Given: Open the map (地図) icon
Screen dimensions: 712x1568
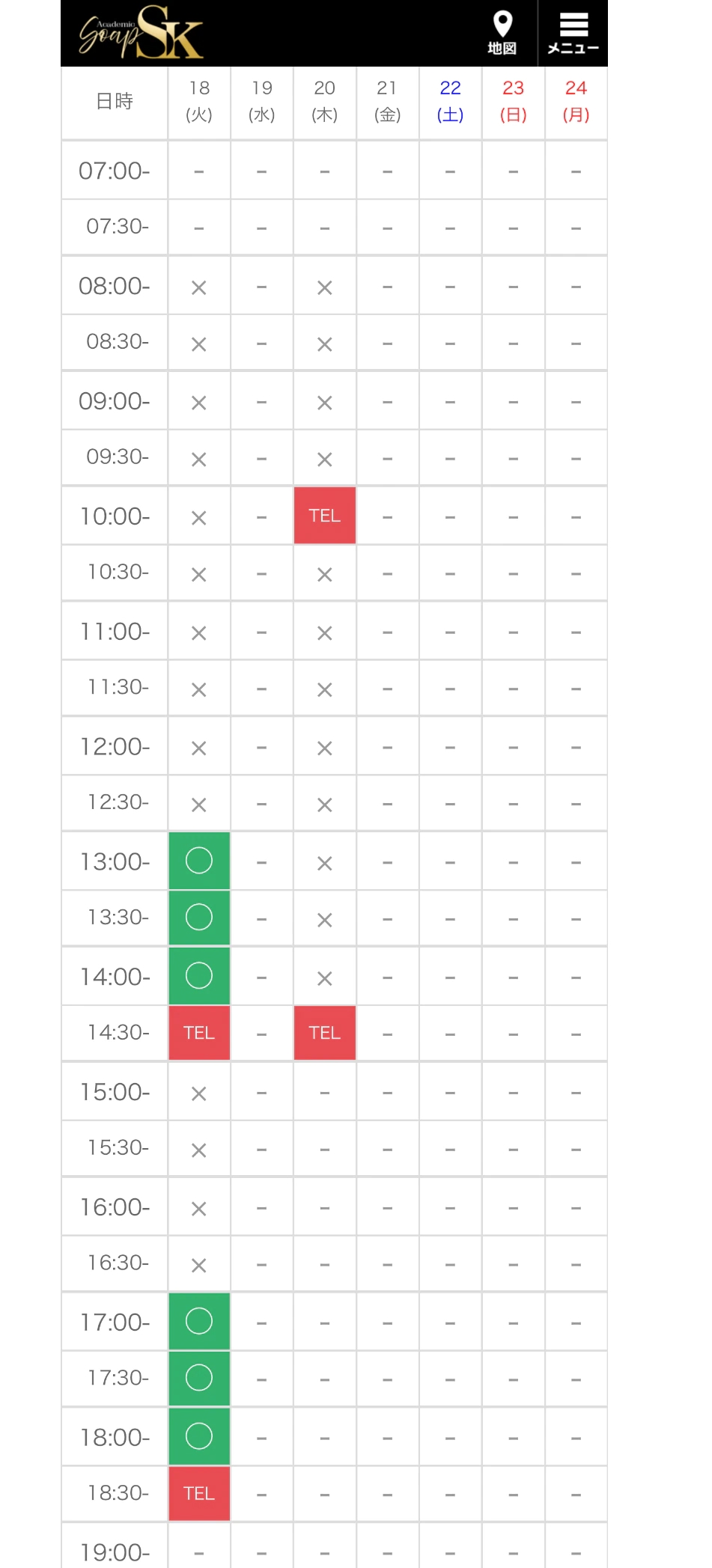Looking at the screenshot, I should click(502, 34).
